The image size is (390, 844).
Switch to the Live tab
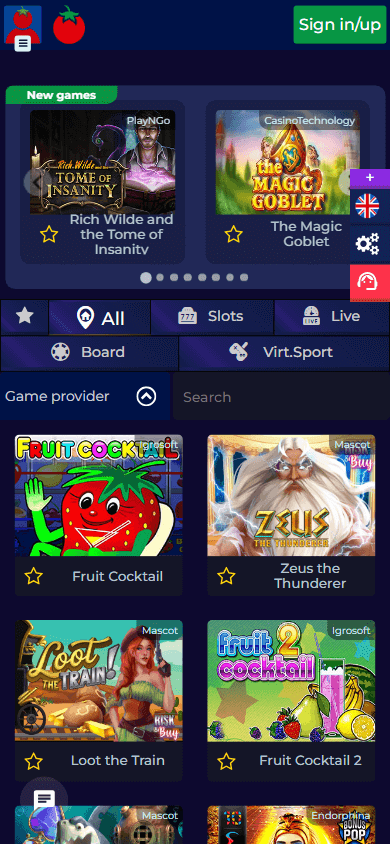[332, 316]
